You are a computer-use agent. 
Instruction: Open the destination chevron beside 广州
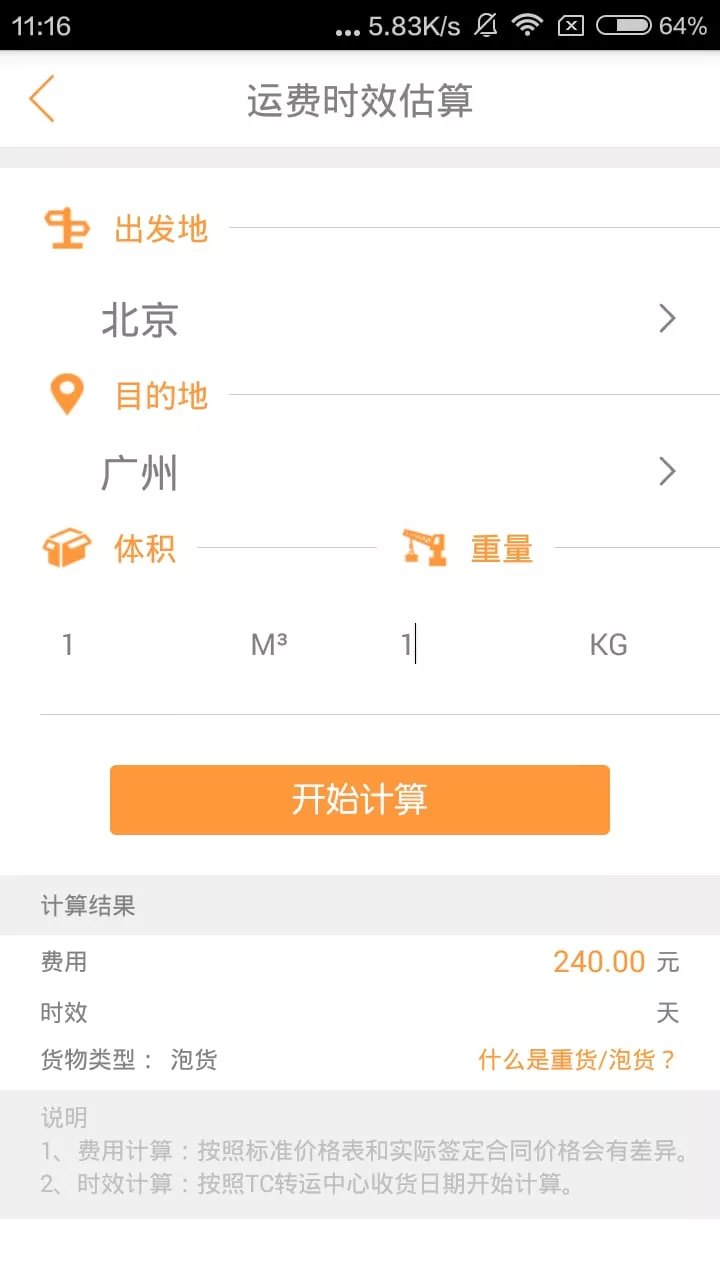667,471
